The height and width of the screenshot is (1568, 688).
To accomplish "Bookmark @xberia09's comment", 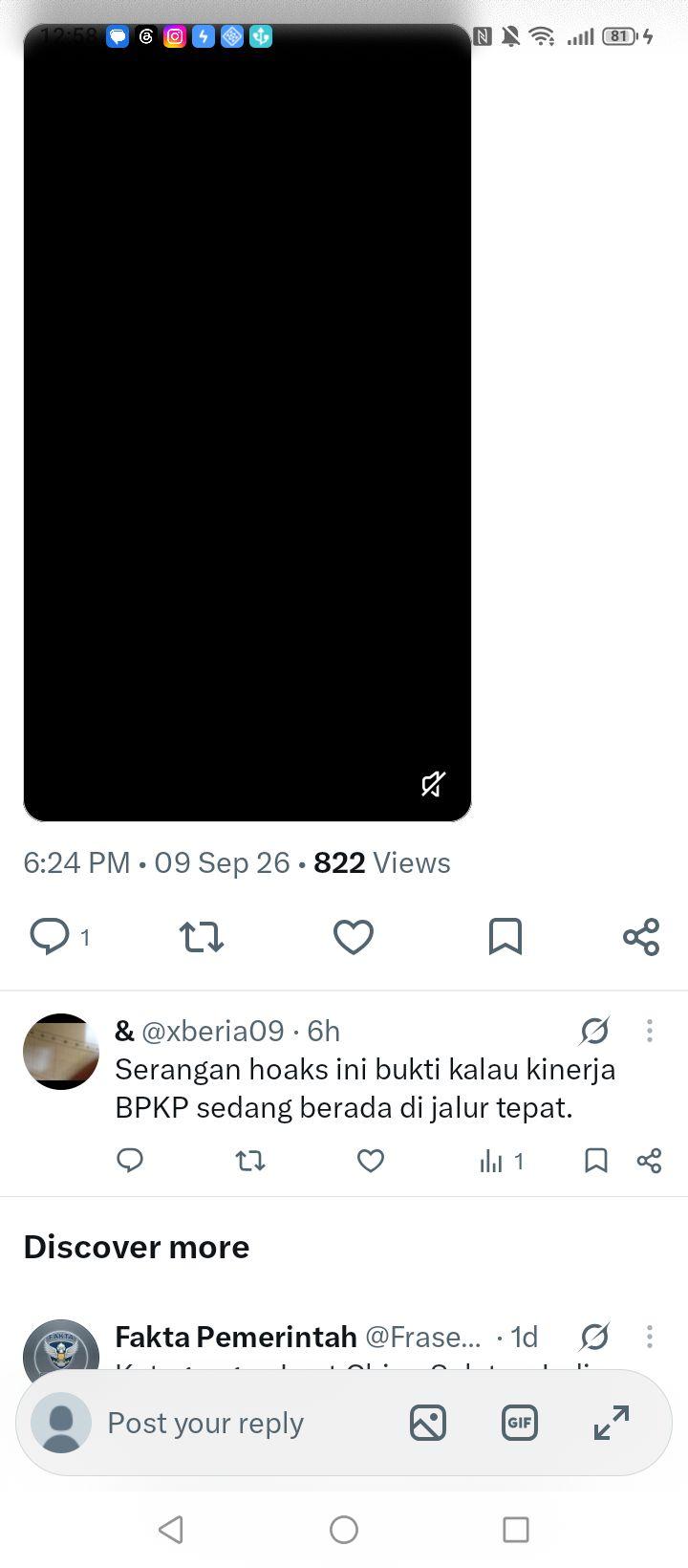I will point(595,1161).
